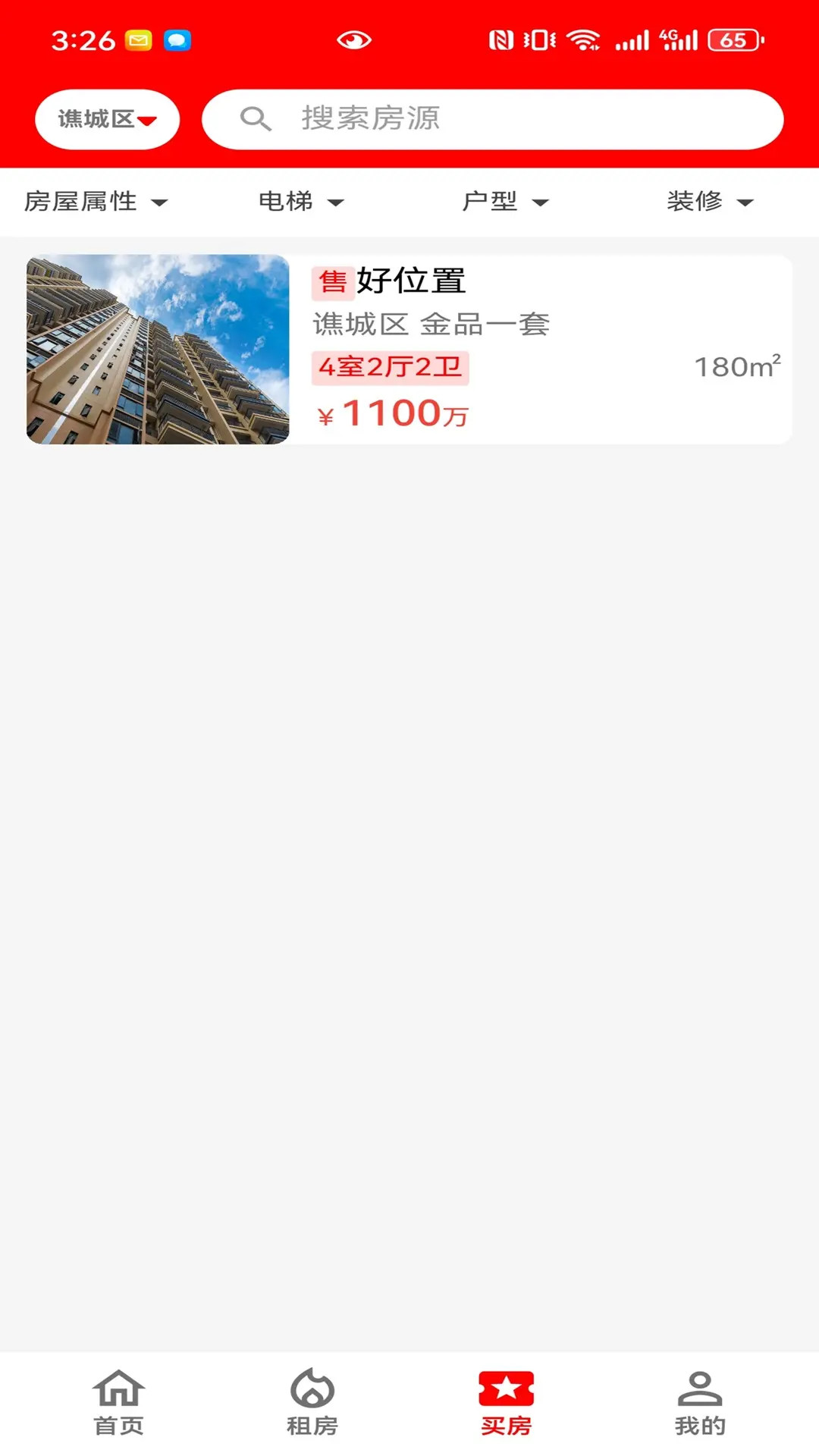This screenshot has height=1456, width=819.
Task: Change district via 谯城区 selector
Action: point(106,118)
